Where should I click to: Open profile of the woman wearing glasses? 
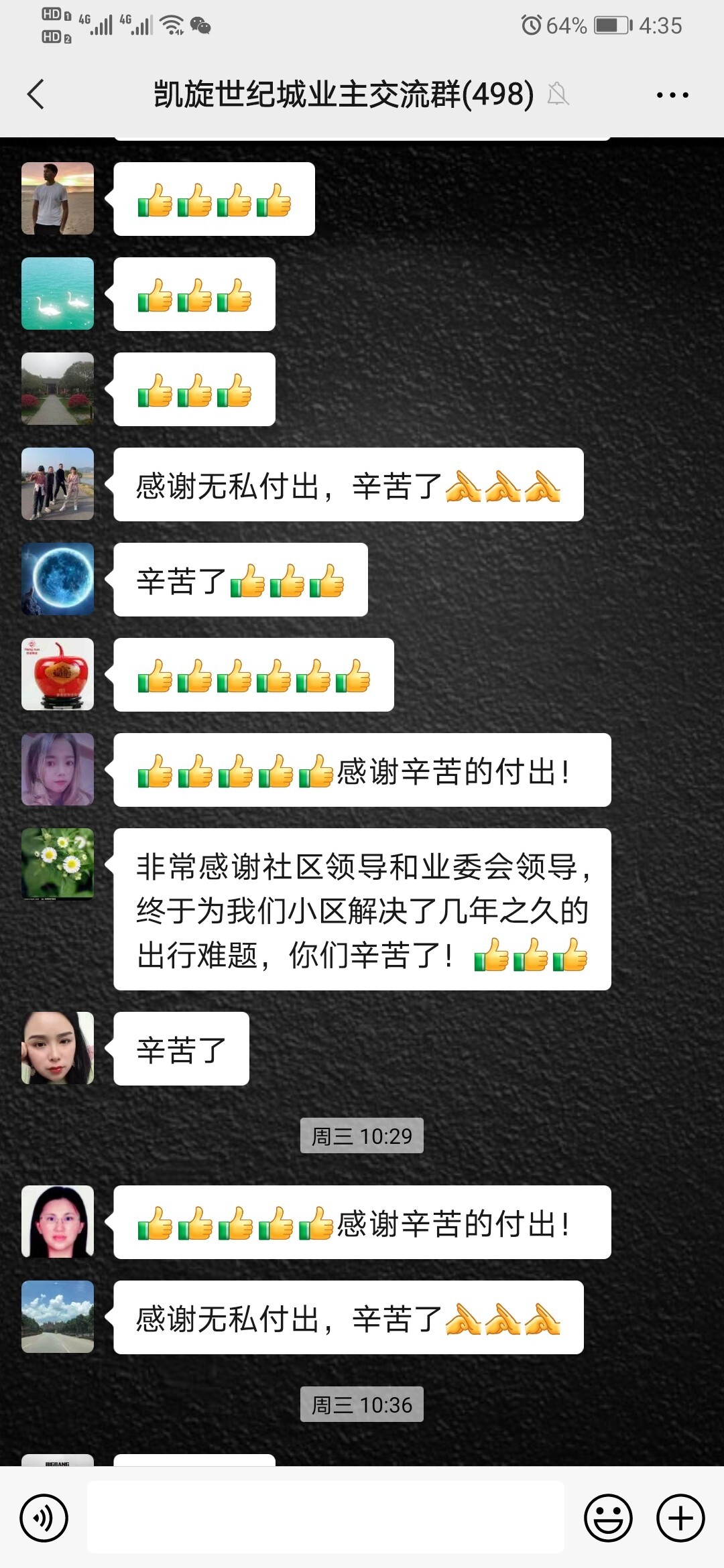(x=58, y=1222)
